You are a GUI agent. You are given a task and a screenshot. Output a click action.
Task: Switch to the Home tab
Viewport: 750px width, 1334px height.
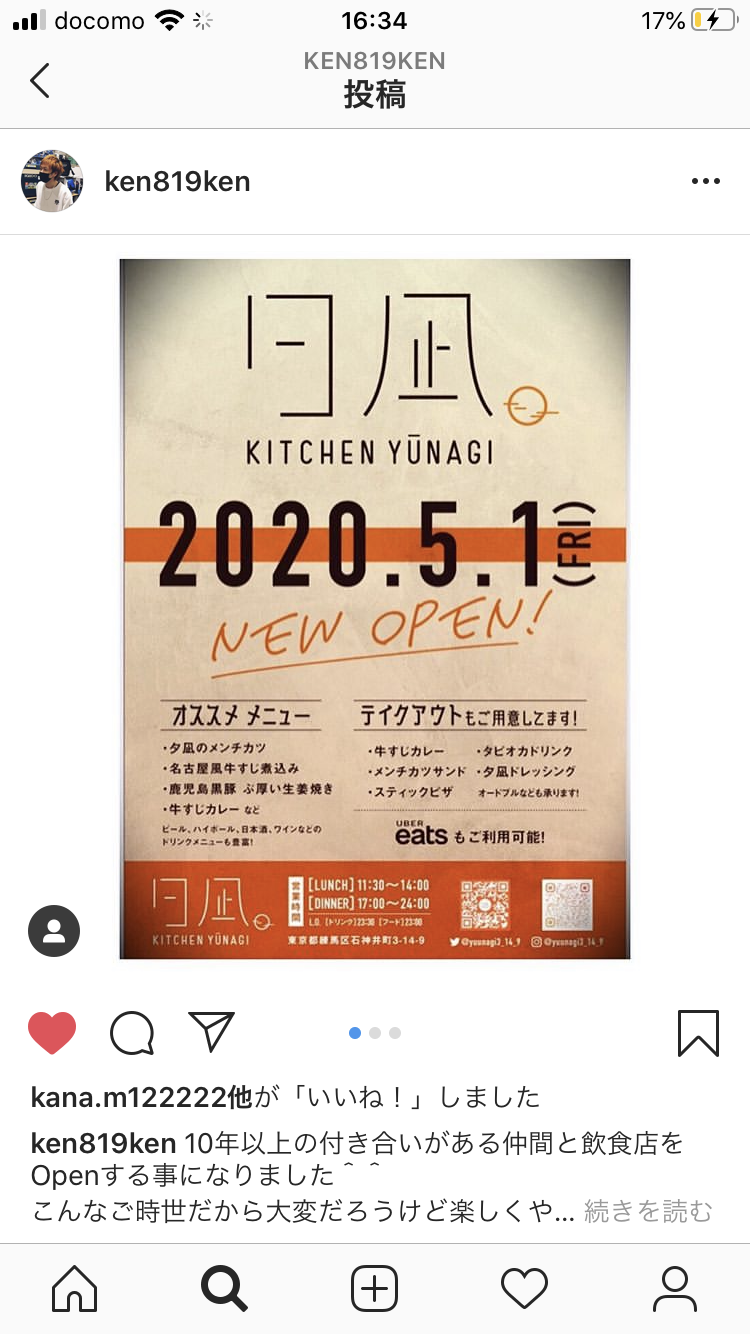pos(75,1288)
